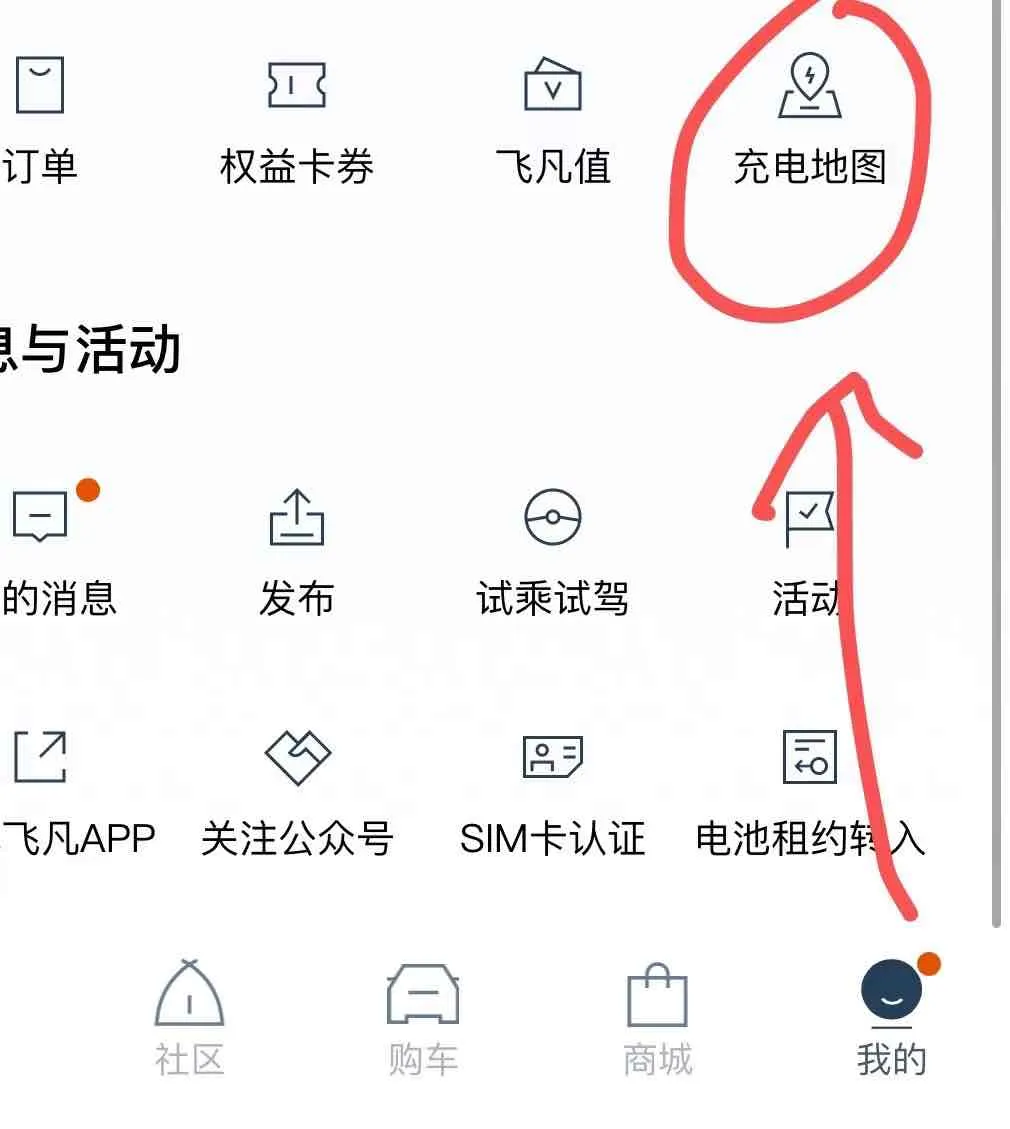1010x1129 pixels.
Task: Tap 关注公众号 to follow the official account
Action: click(x=297, y=790)
